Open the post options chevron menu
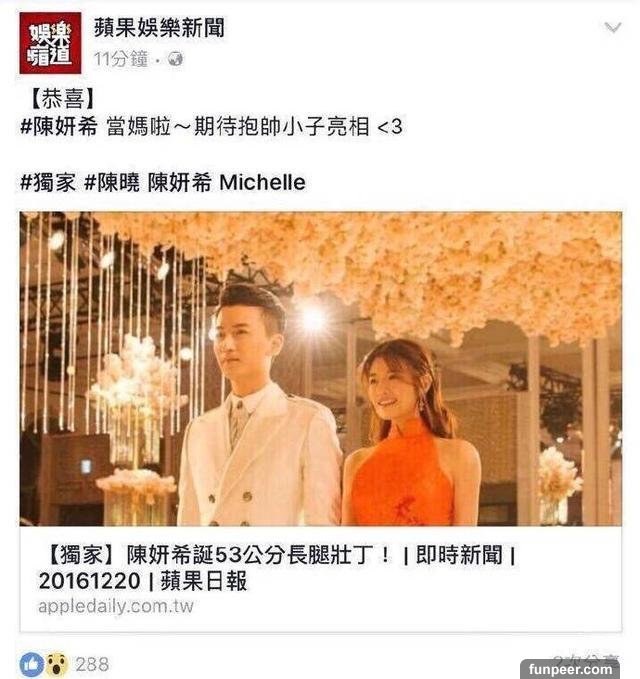The image size is (640, 679). (613, 28)
